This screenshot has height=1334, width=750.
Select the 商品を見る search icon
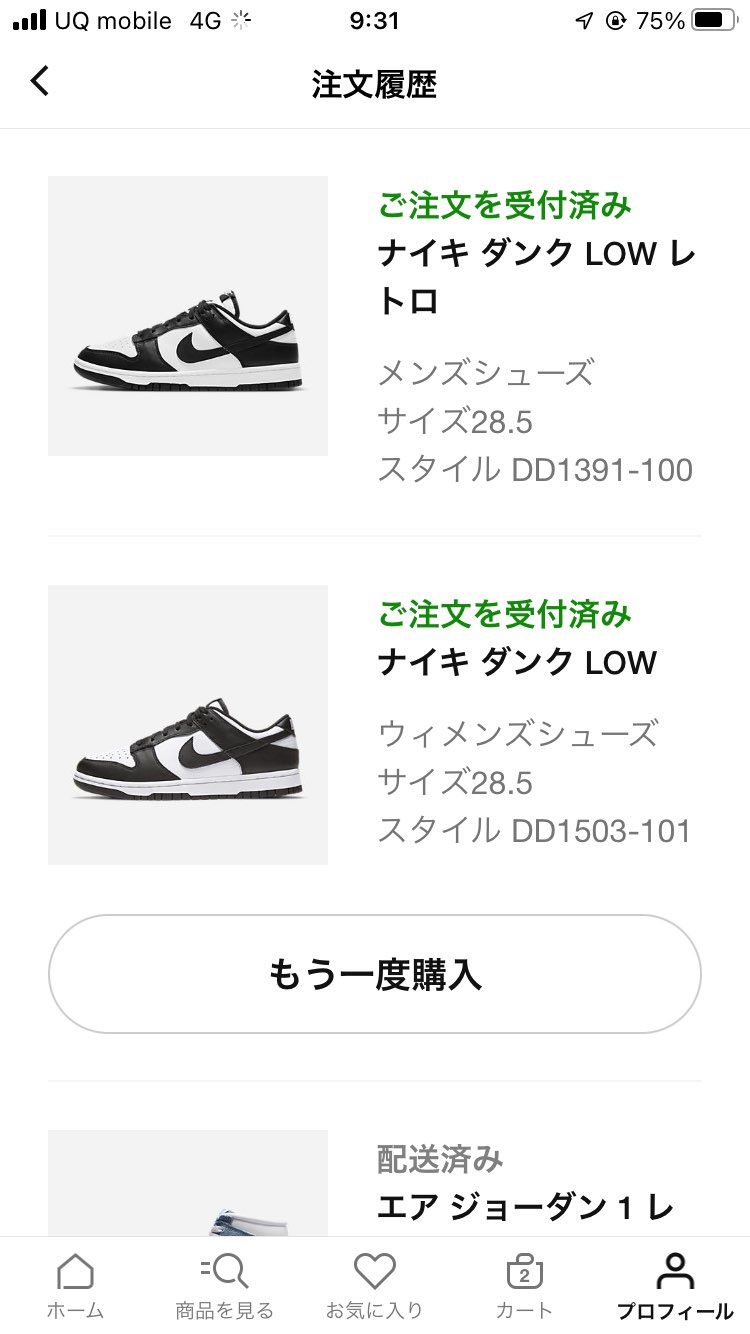tap(223, 1272)
